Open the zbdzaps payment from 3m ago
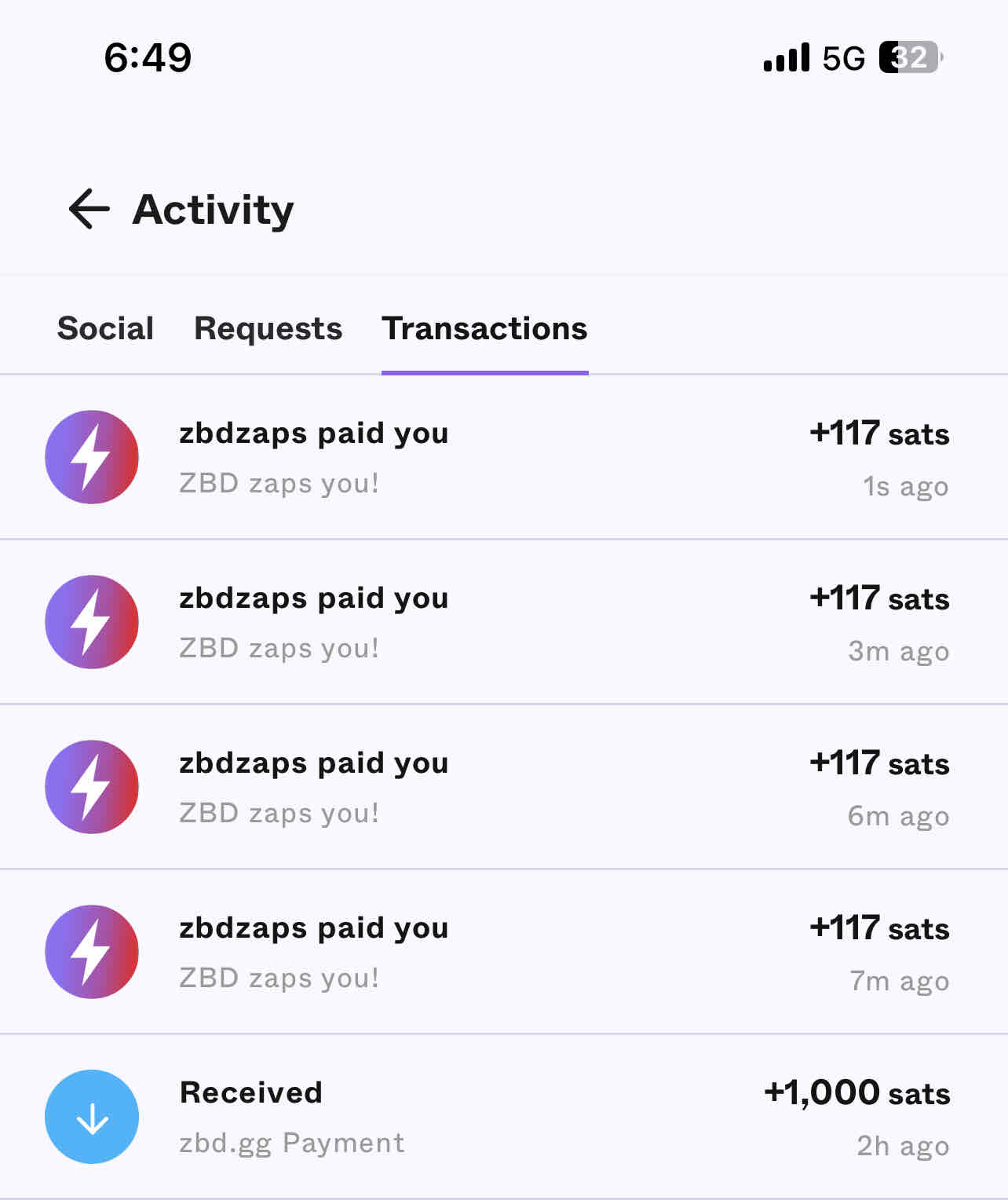The image size is (1008, 1200). (x=502, y=622)
